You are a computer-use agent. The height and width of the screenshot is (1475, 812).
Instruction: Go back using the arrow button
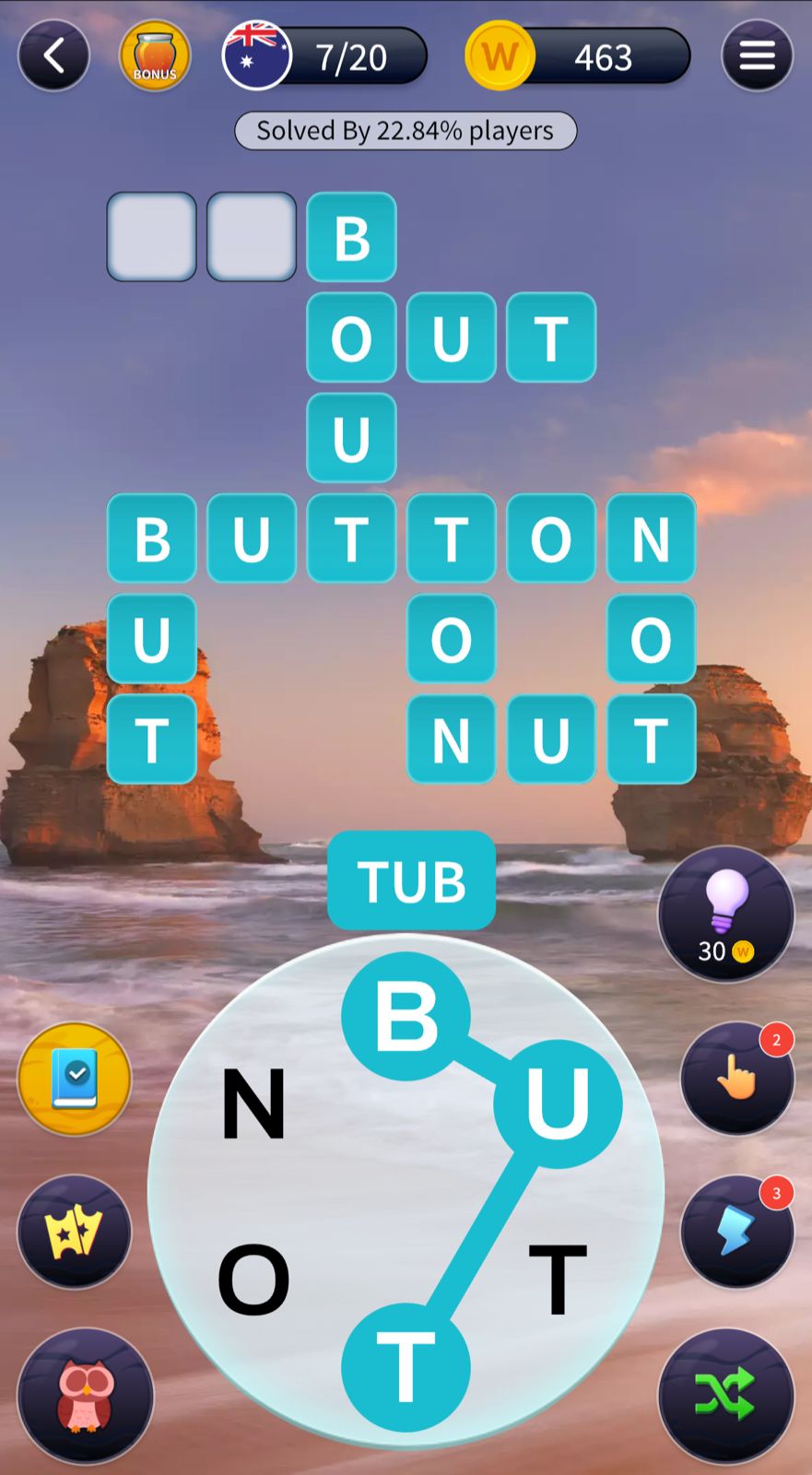pos(53,56)
